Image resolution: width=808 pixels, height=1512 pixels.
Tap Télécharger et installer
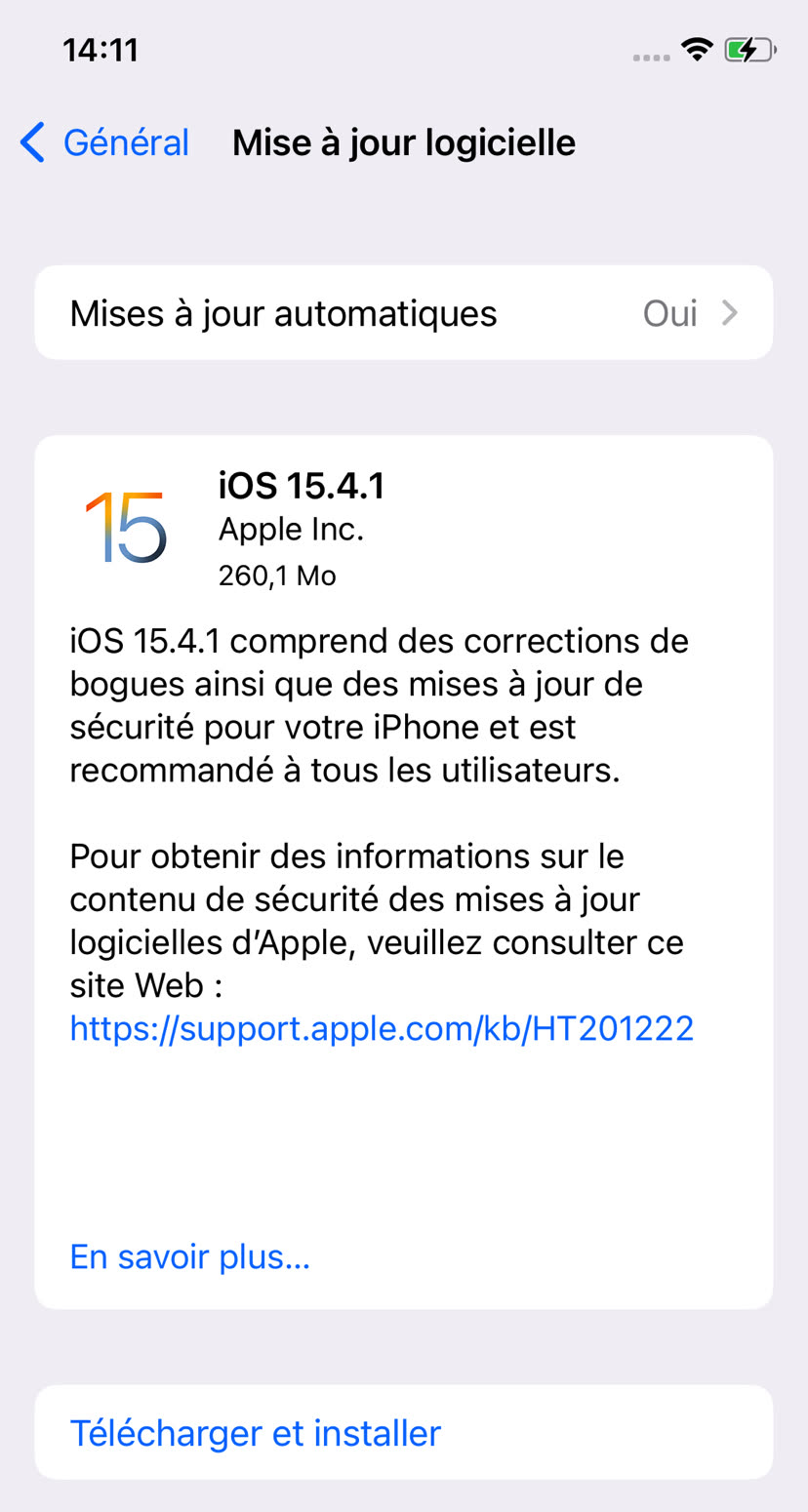pyautogui.click(x=256, y=1433)
